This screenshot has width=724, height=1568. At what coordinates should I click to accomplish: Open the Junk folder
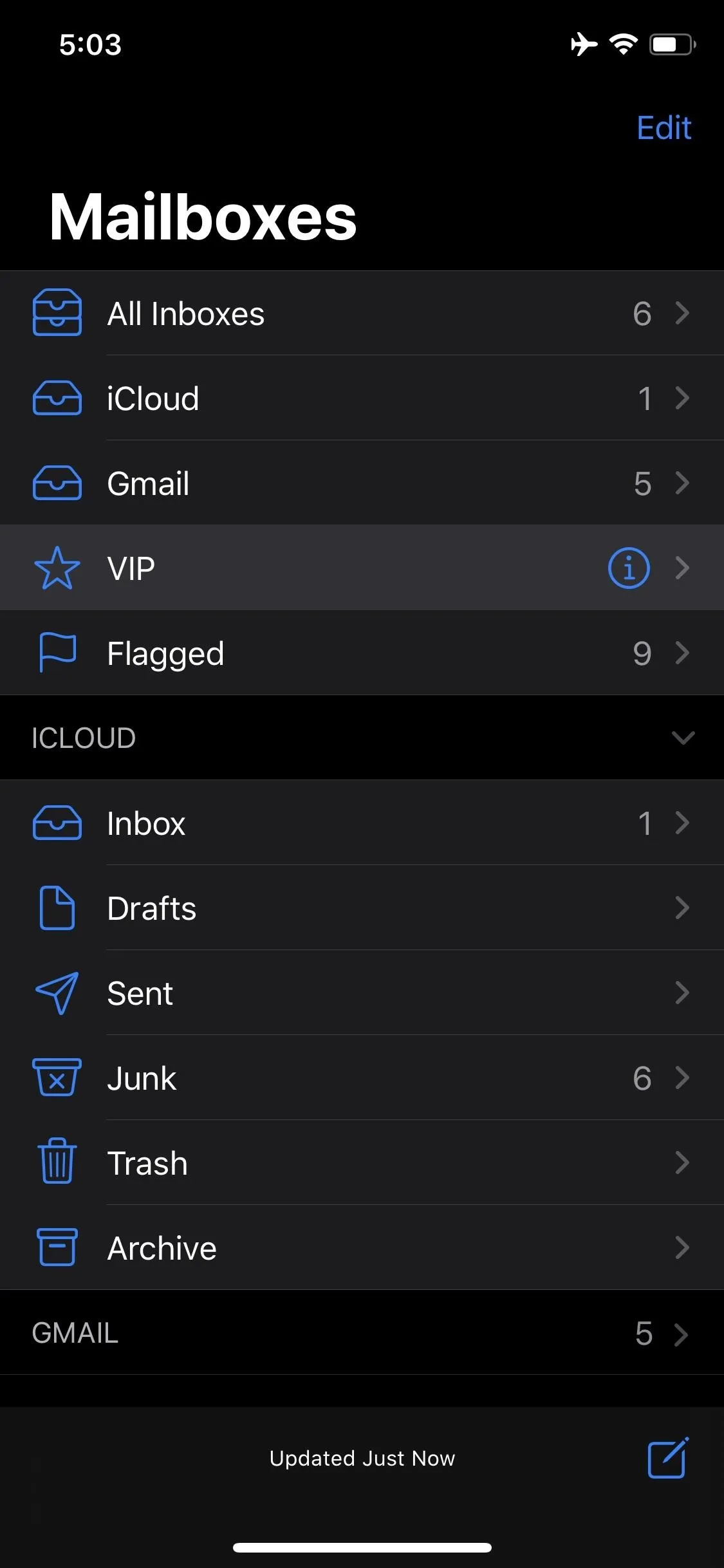(x=362, y=1078)
